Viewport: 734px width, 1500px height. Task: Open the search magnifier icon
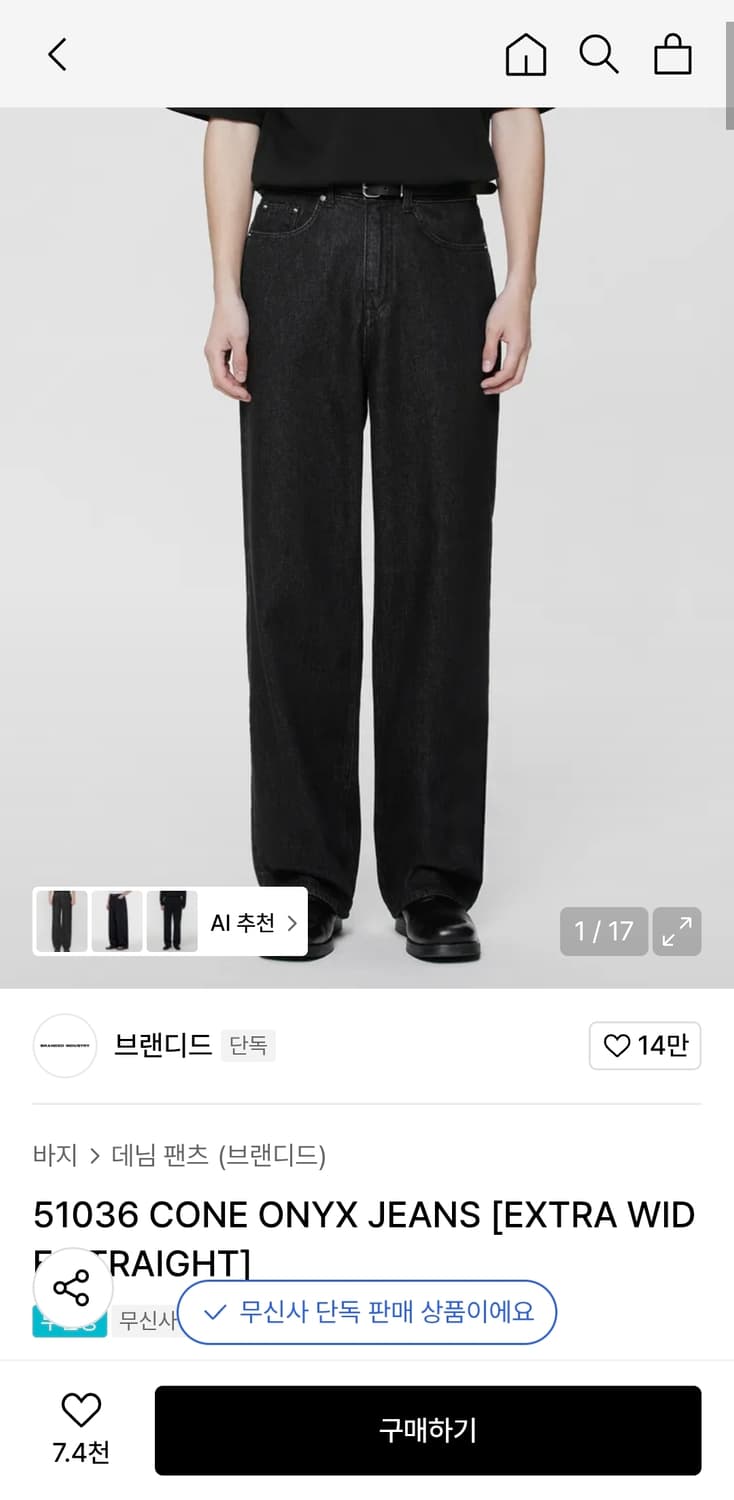click(599, 55)
